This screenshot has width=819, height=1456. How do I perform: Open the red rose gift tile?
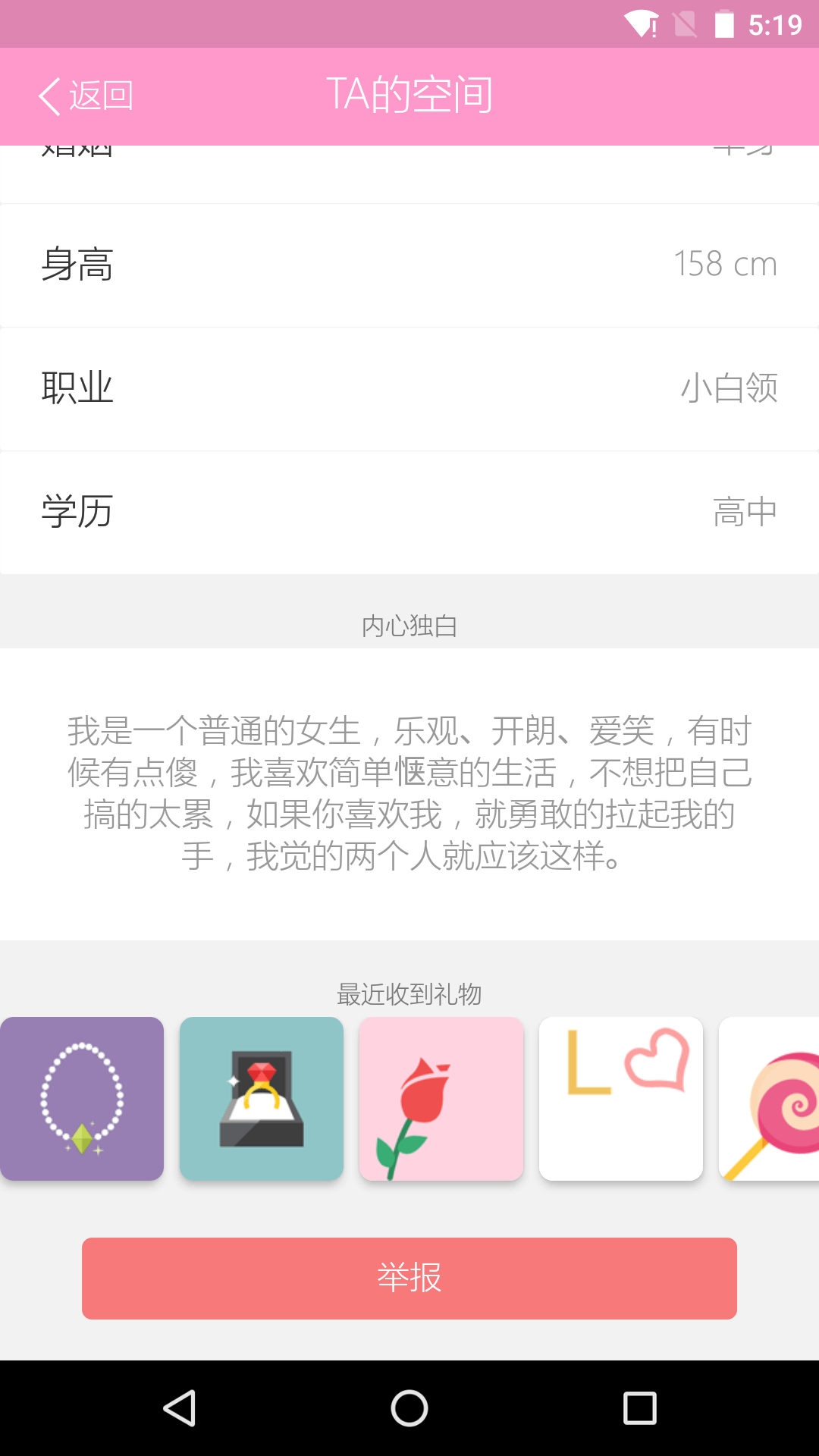441,1099
